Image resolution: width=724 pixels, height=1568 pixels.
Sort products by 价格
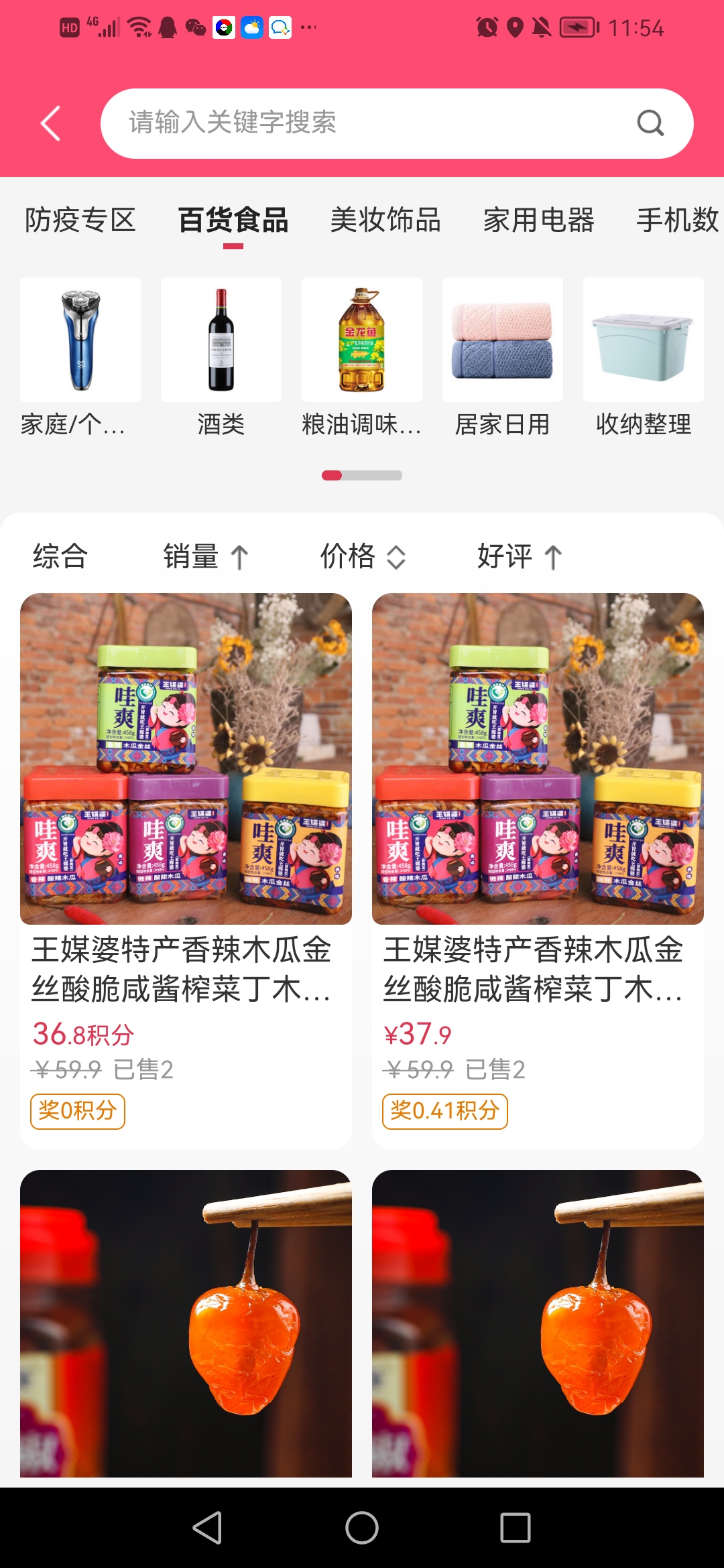[362, 556]
